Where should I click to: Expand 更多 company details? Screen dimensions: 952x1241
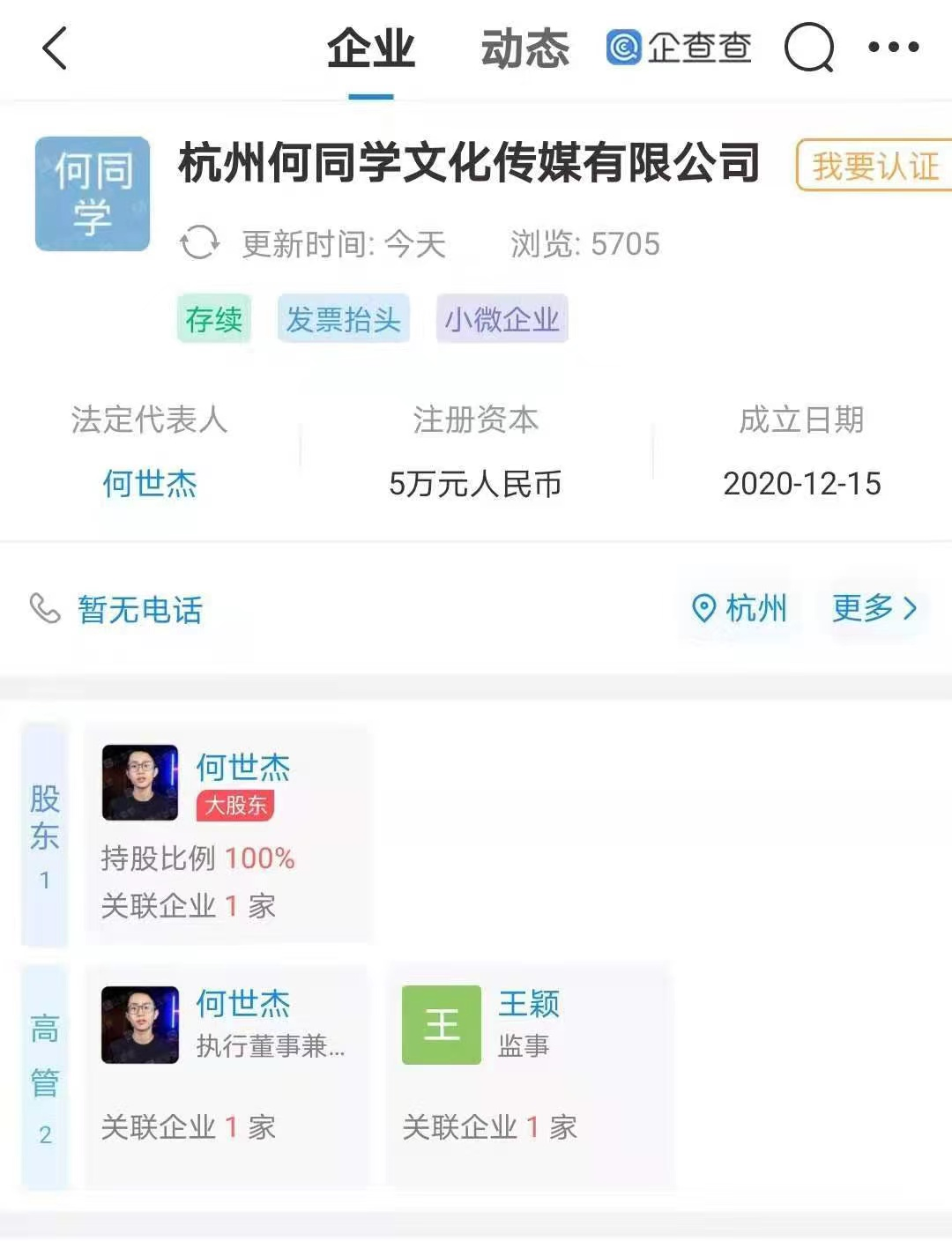874,608
